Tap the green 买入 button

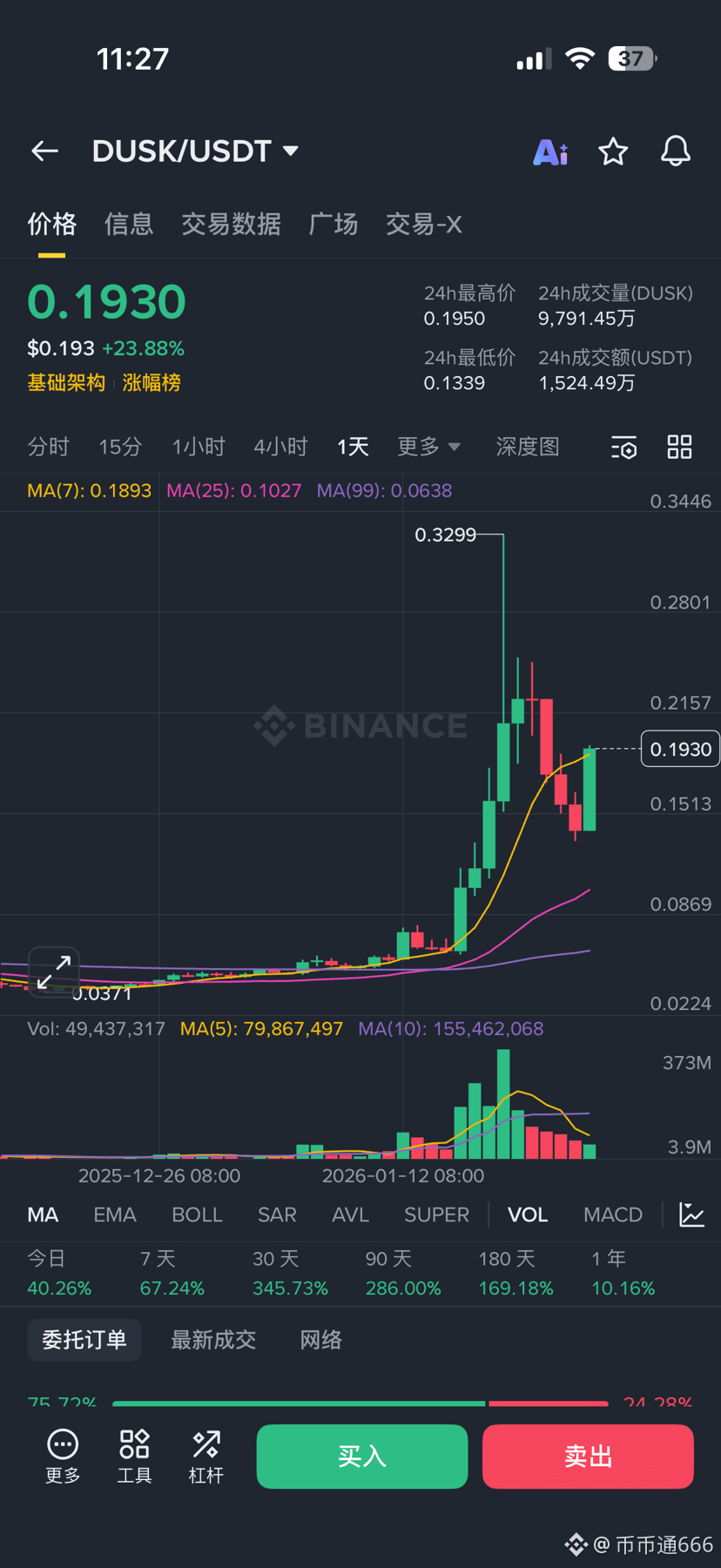tap(361, 1456)
